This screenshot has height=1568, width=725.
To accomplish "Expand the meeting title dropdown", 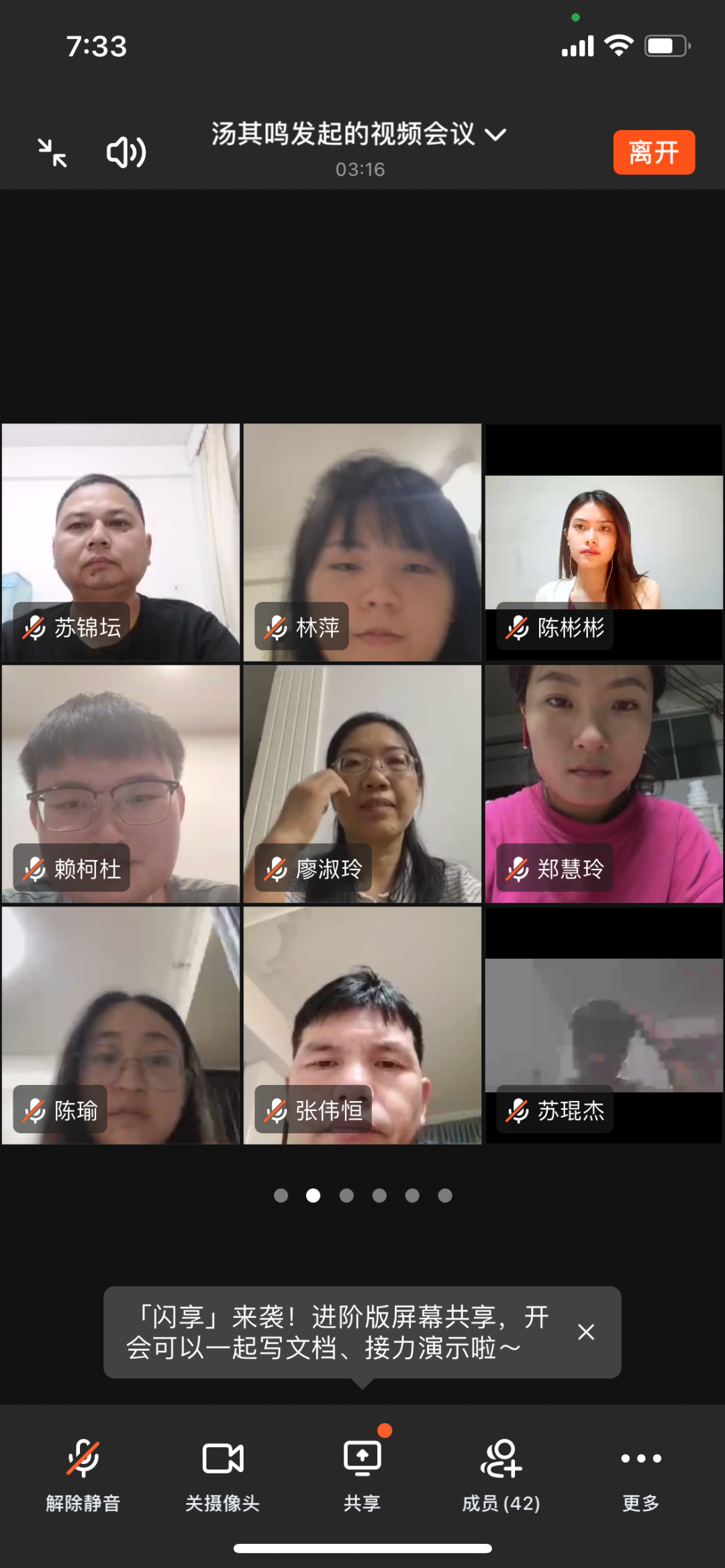I will [x=495, y=135].
